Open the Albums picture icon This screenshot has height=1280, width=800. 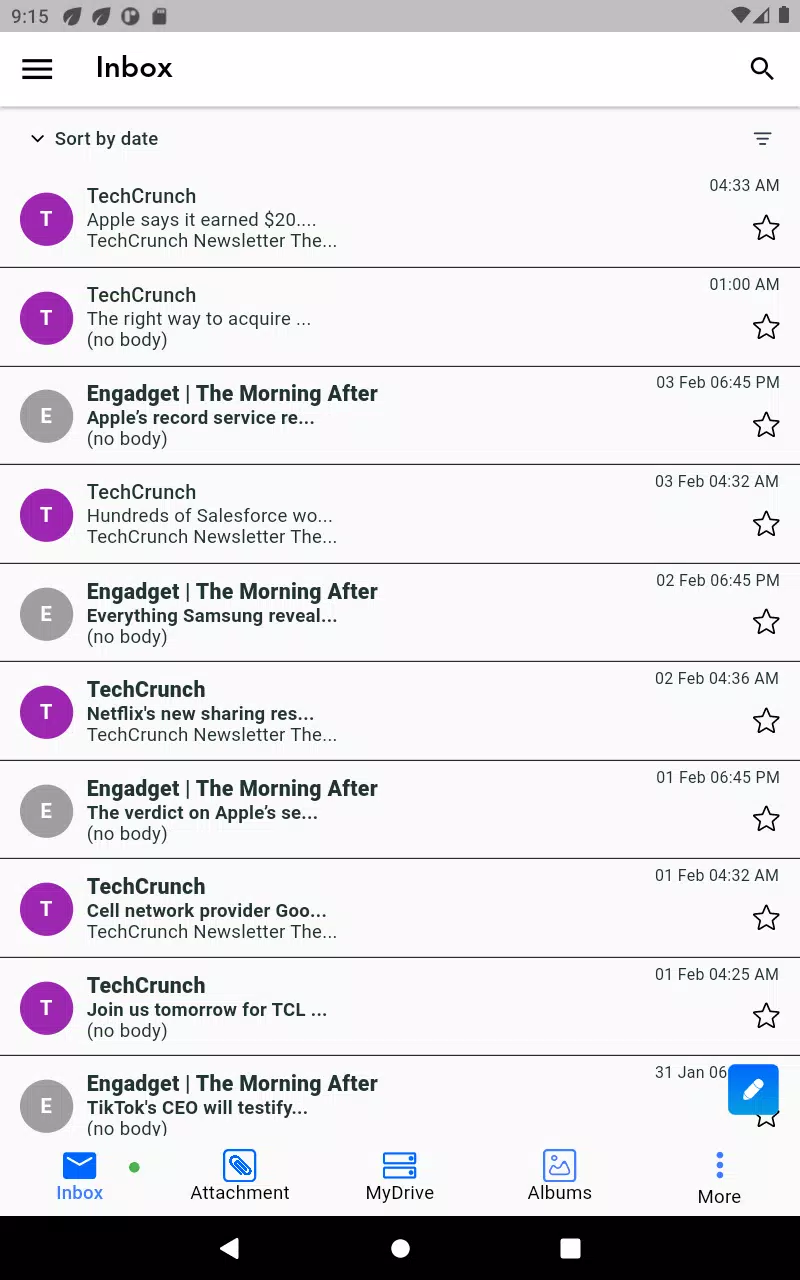point(560,1165)
